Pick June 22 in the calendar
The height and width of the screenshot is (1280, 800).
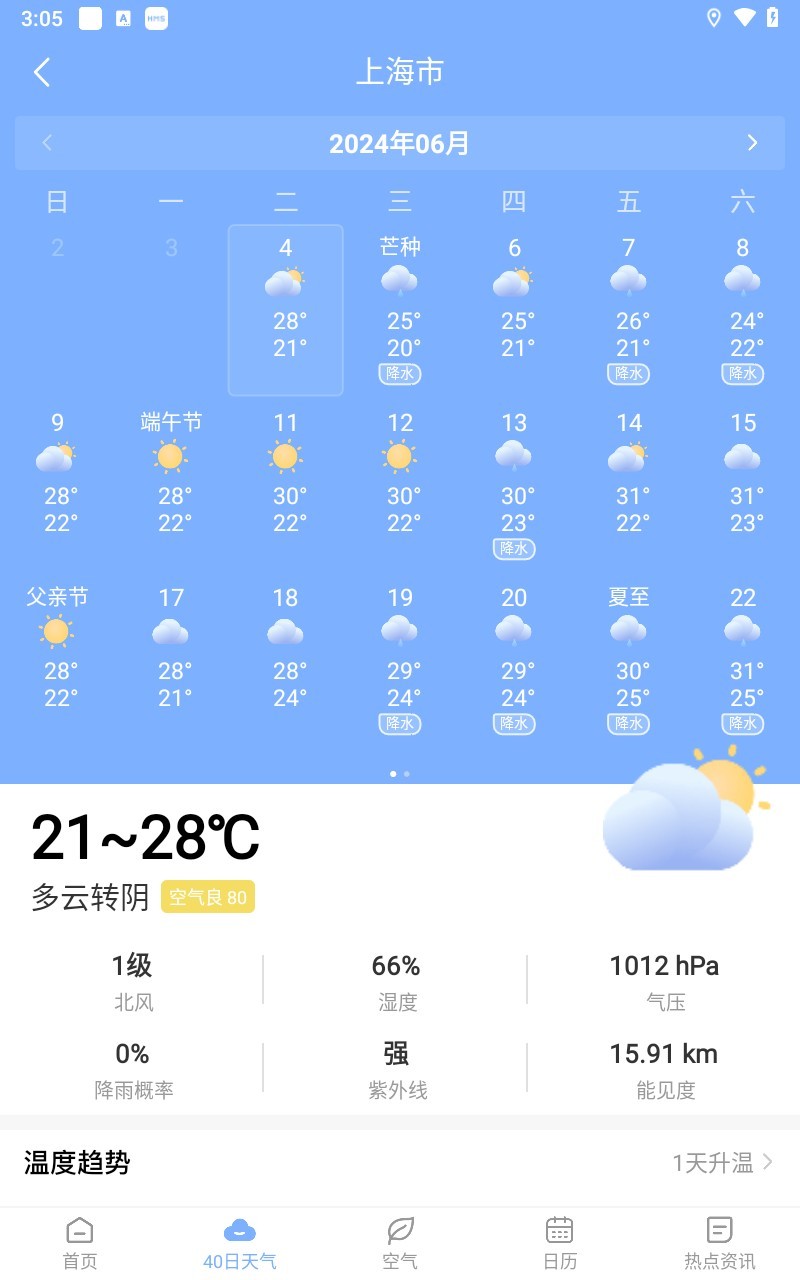coord(742,660)
